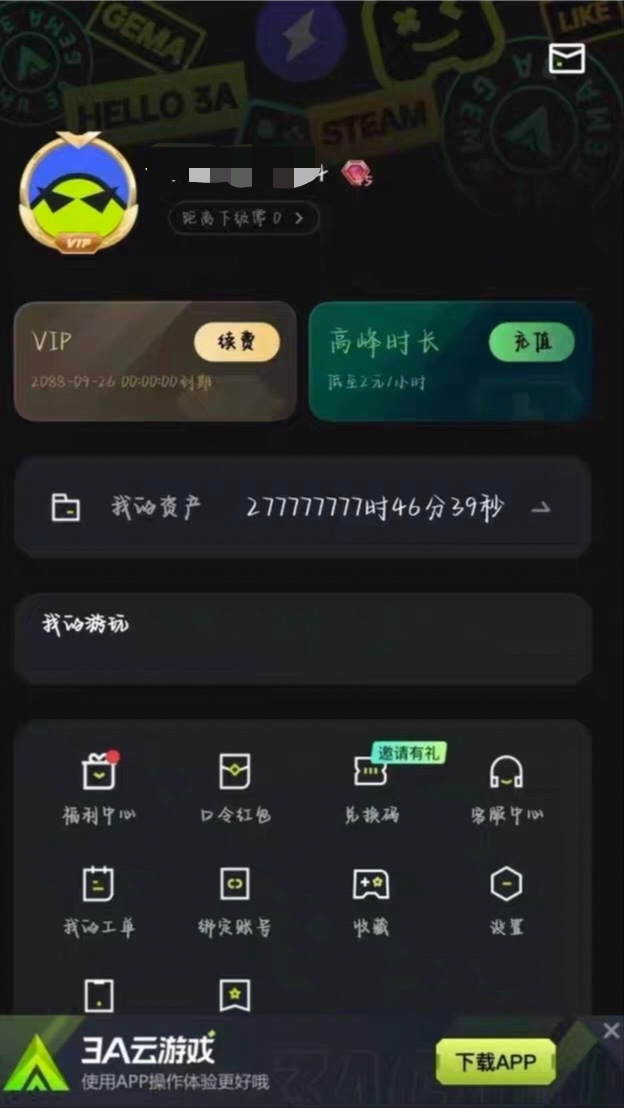Tap 续费 to renew VIP
Screen dimensions: 624x1108
point(236,342)
